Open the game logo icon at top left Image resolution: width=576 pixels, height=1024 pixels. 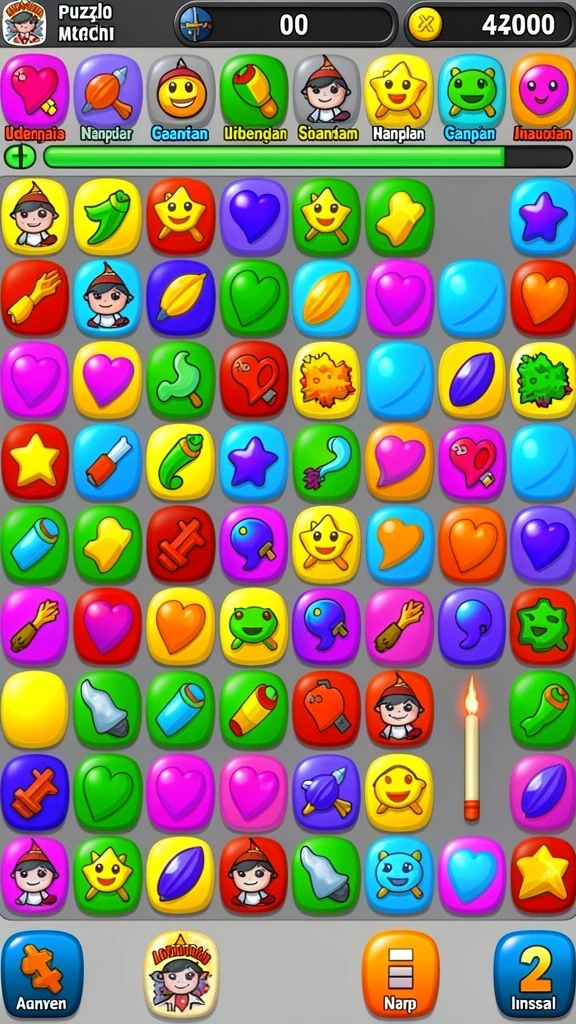25,23
